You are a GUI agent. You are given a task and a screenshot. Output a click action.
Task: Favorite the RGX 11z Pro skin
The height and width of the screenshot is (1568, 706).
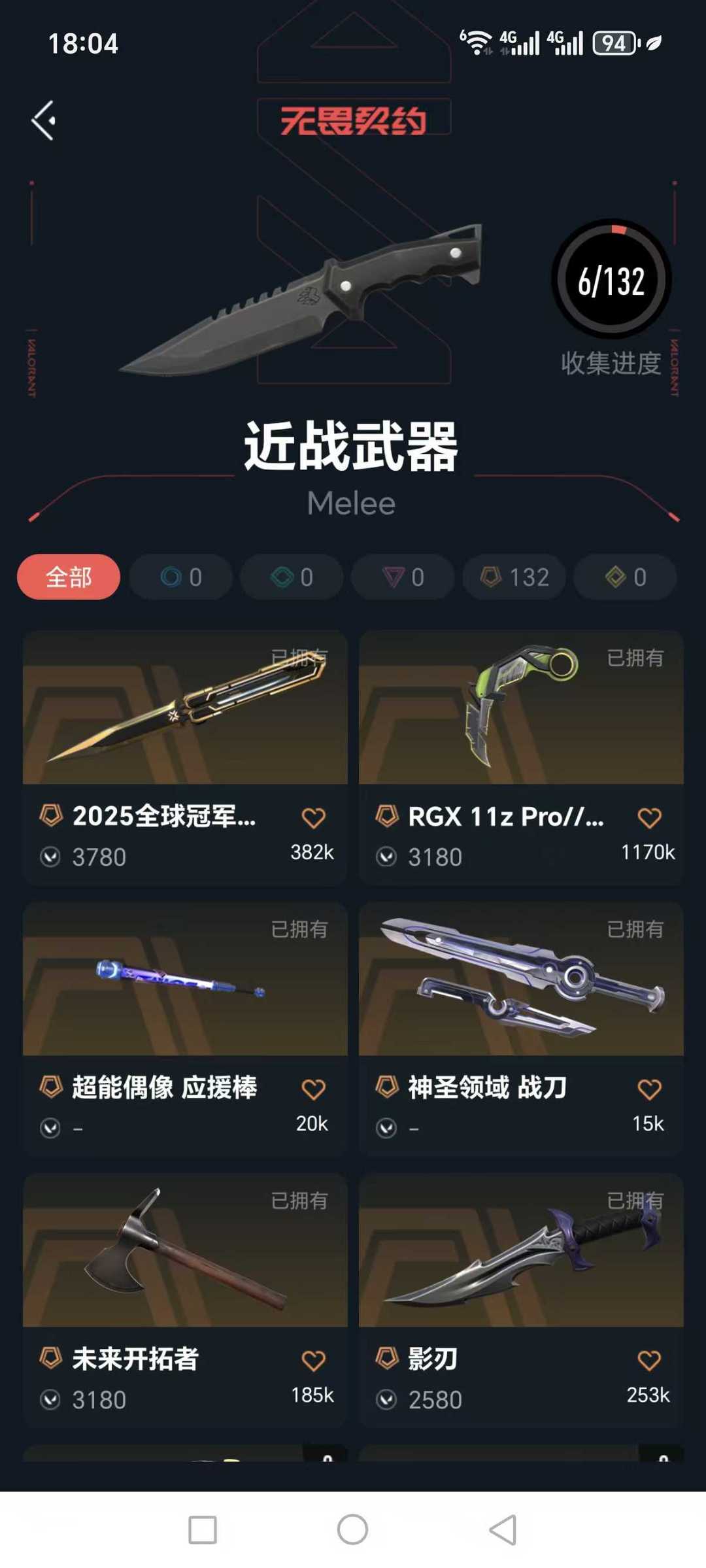click(x=649, y=817)
